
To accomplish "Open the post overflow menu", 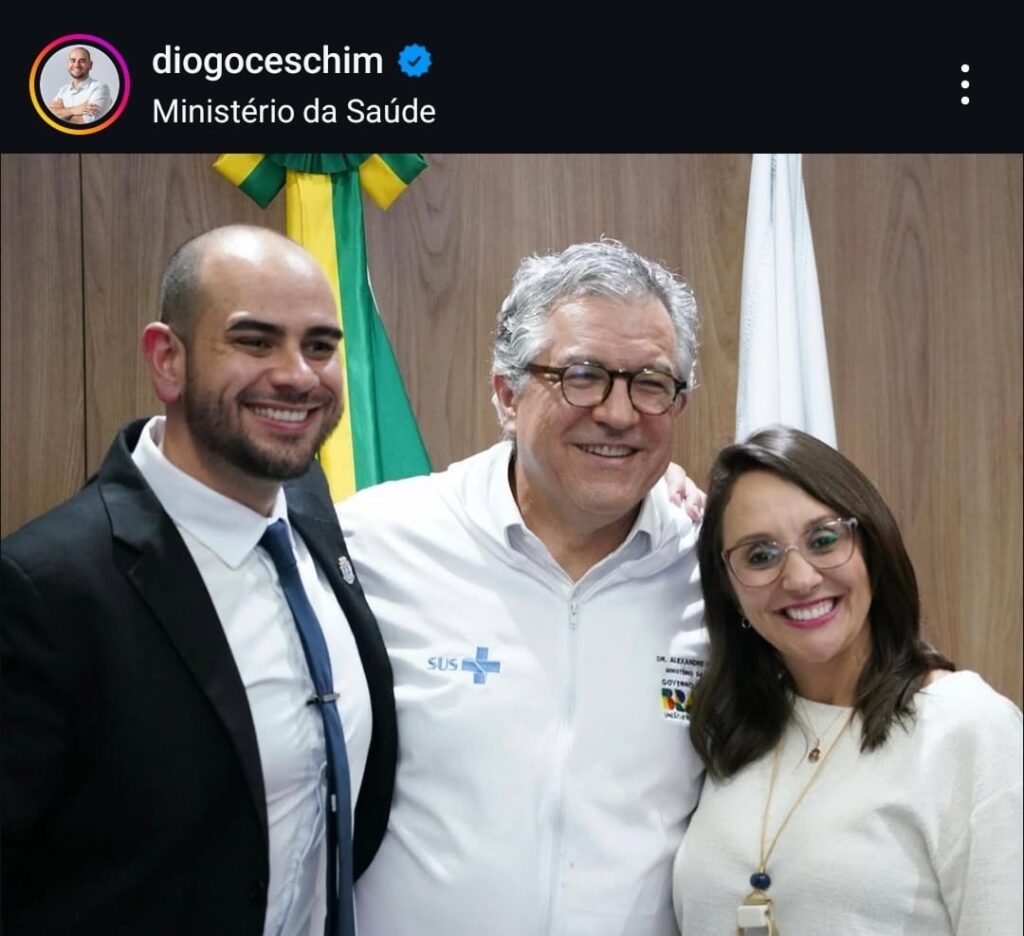I will coord(964,85).
